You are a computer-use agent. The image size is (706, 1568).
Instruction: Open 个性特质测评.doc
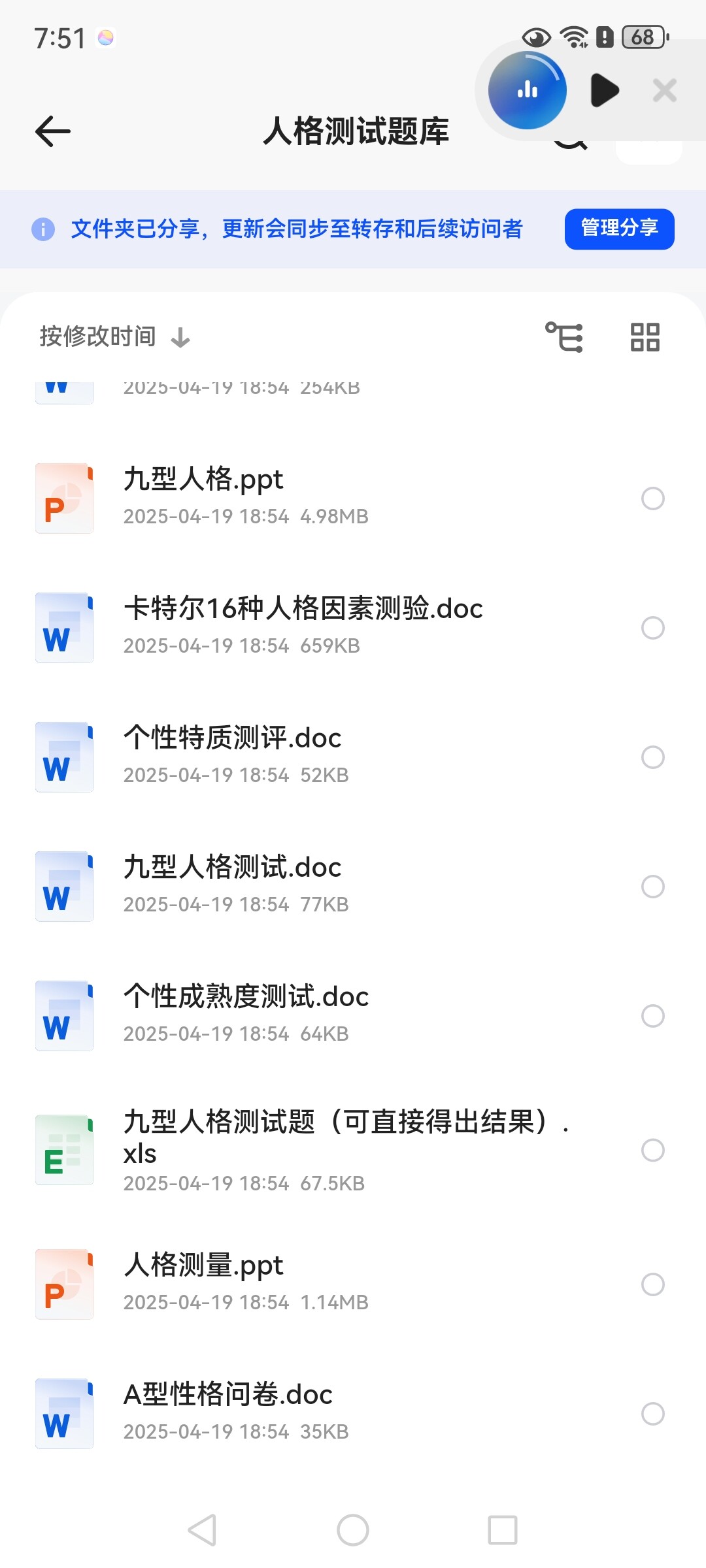[x=353, y=757]
